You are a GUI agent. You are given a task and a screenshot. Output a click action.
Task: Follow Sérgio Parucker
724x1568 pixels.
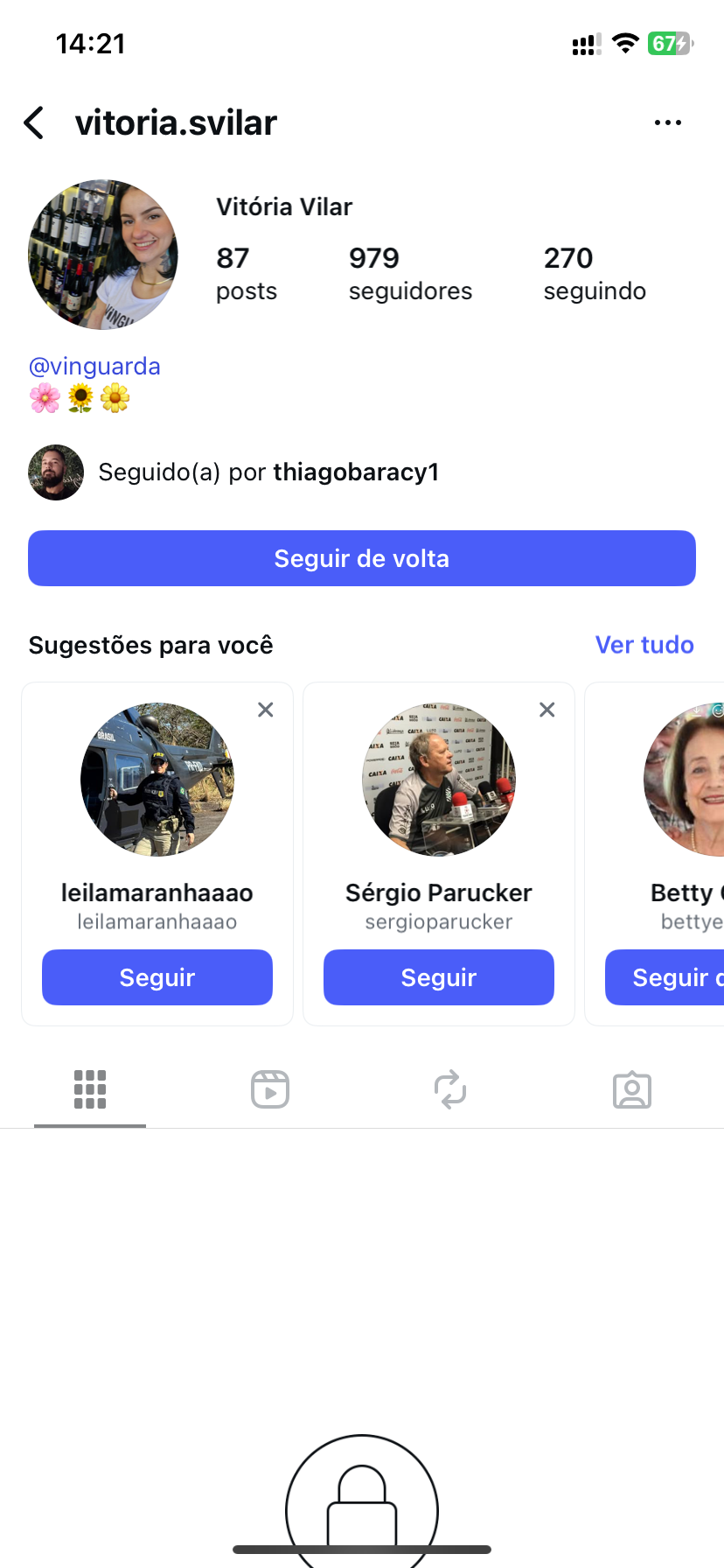(x=439, y=977)
